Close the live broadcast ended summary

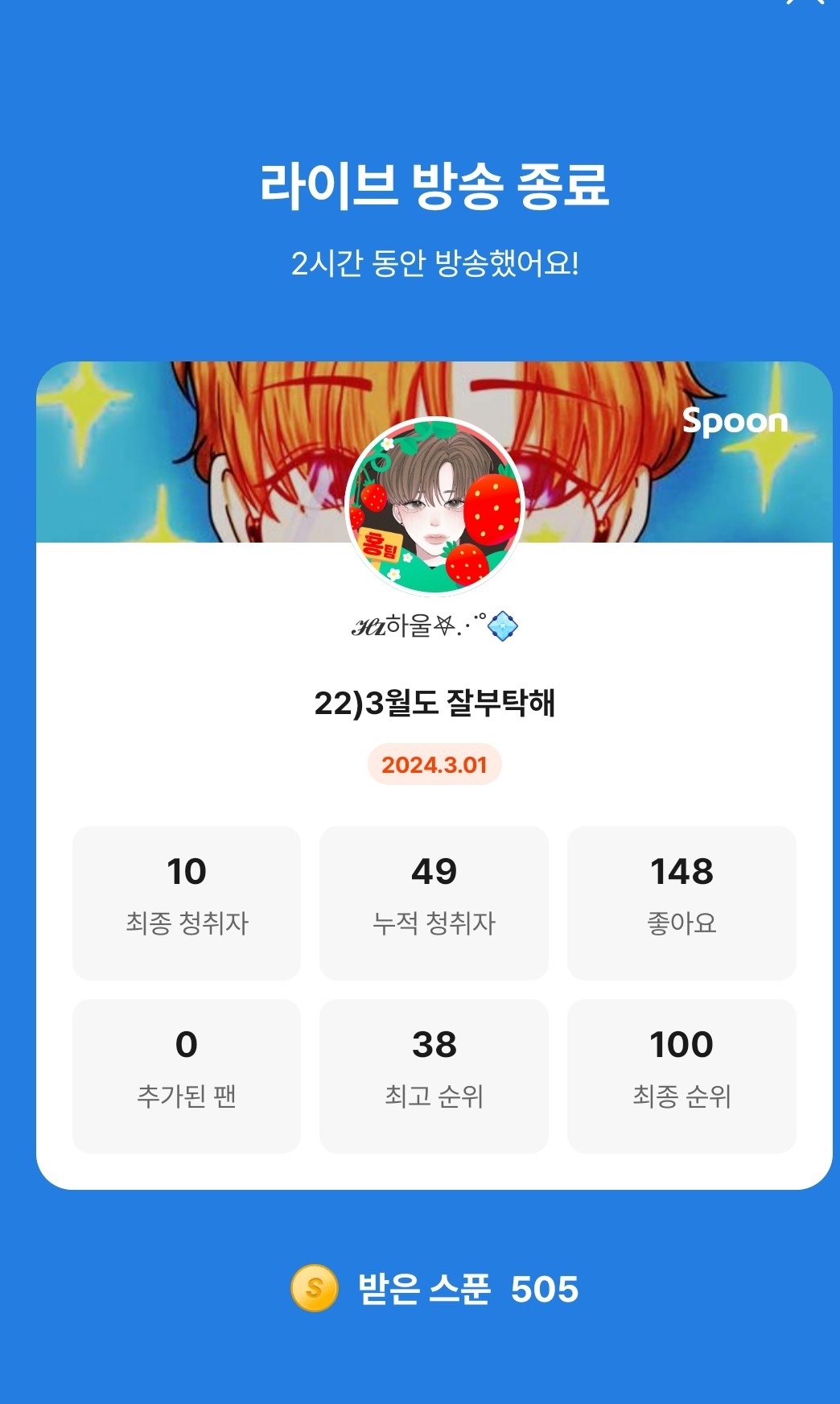805,3
